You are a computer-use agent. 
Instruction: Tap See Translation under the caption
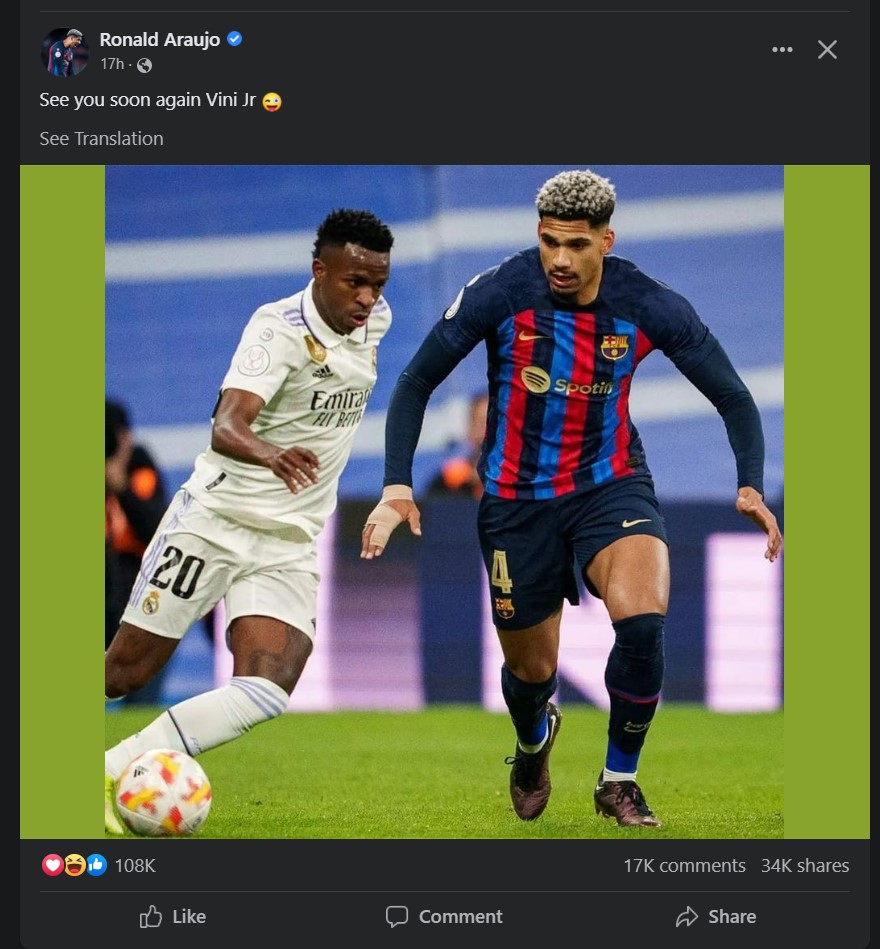[101, 139]
